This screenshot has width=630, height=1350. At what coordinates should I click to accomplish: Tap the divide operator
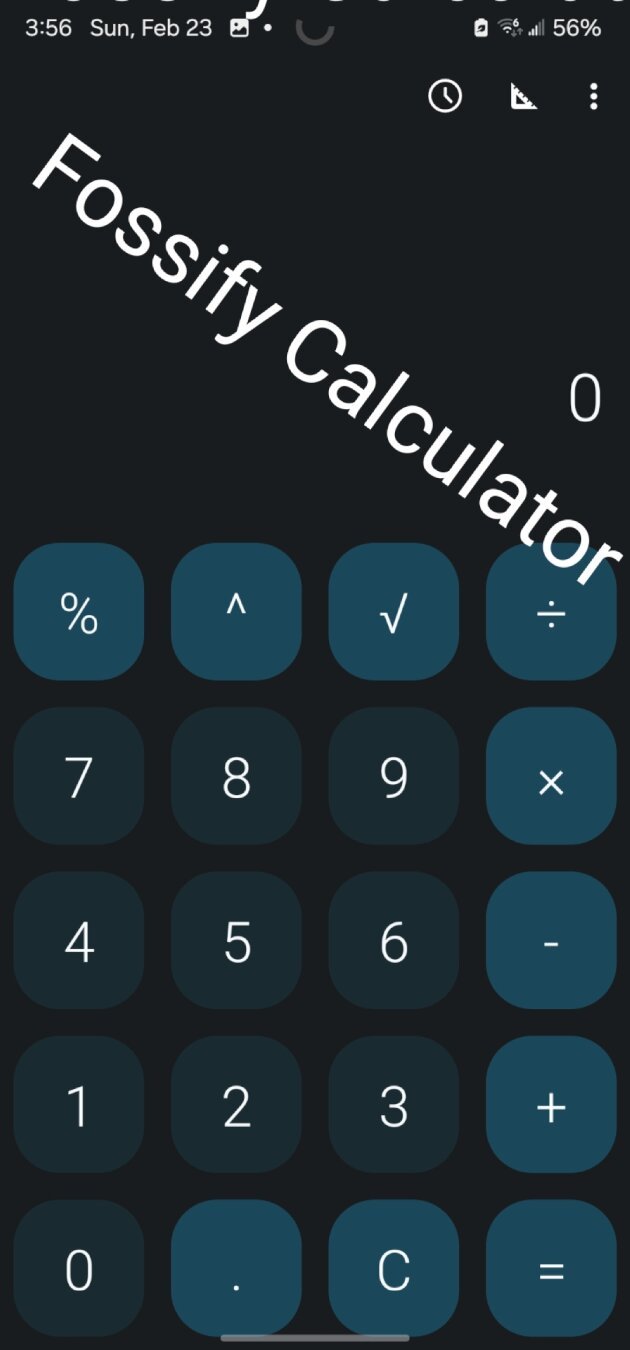click(x=551, y=612)
